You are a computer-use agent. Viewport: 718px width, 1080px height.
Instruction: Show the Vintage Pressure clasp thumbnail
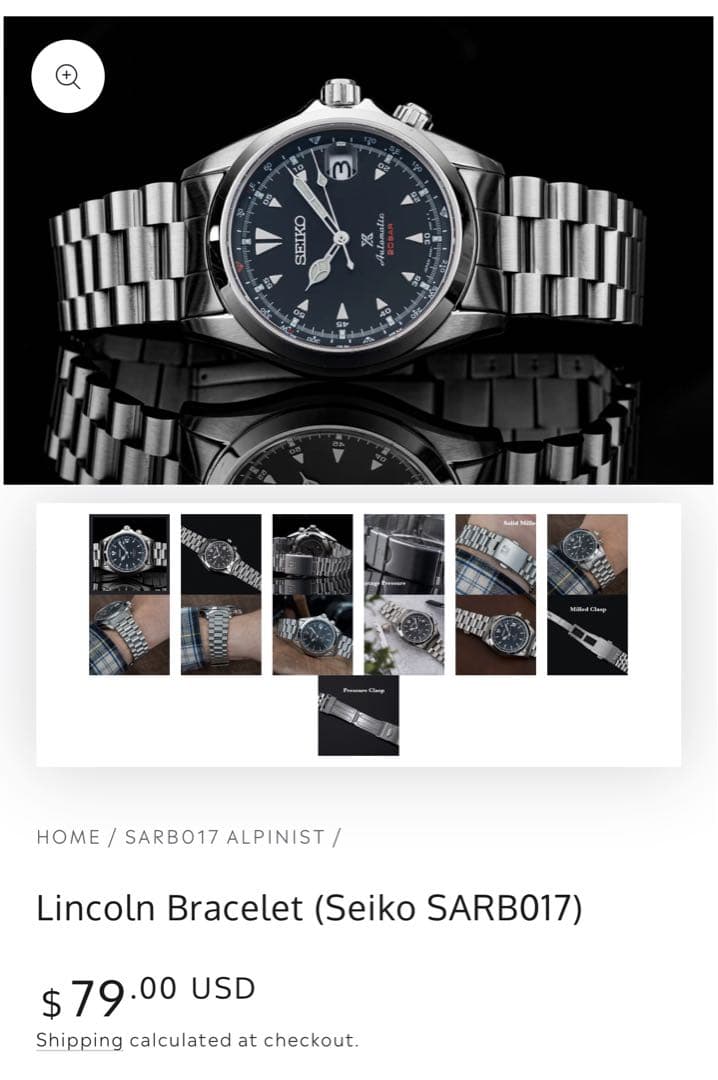pyautogui.click(x=404, y=554)
